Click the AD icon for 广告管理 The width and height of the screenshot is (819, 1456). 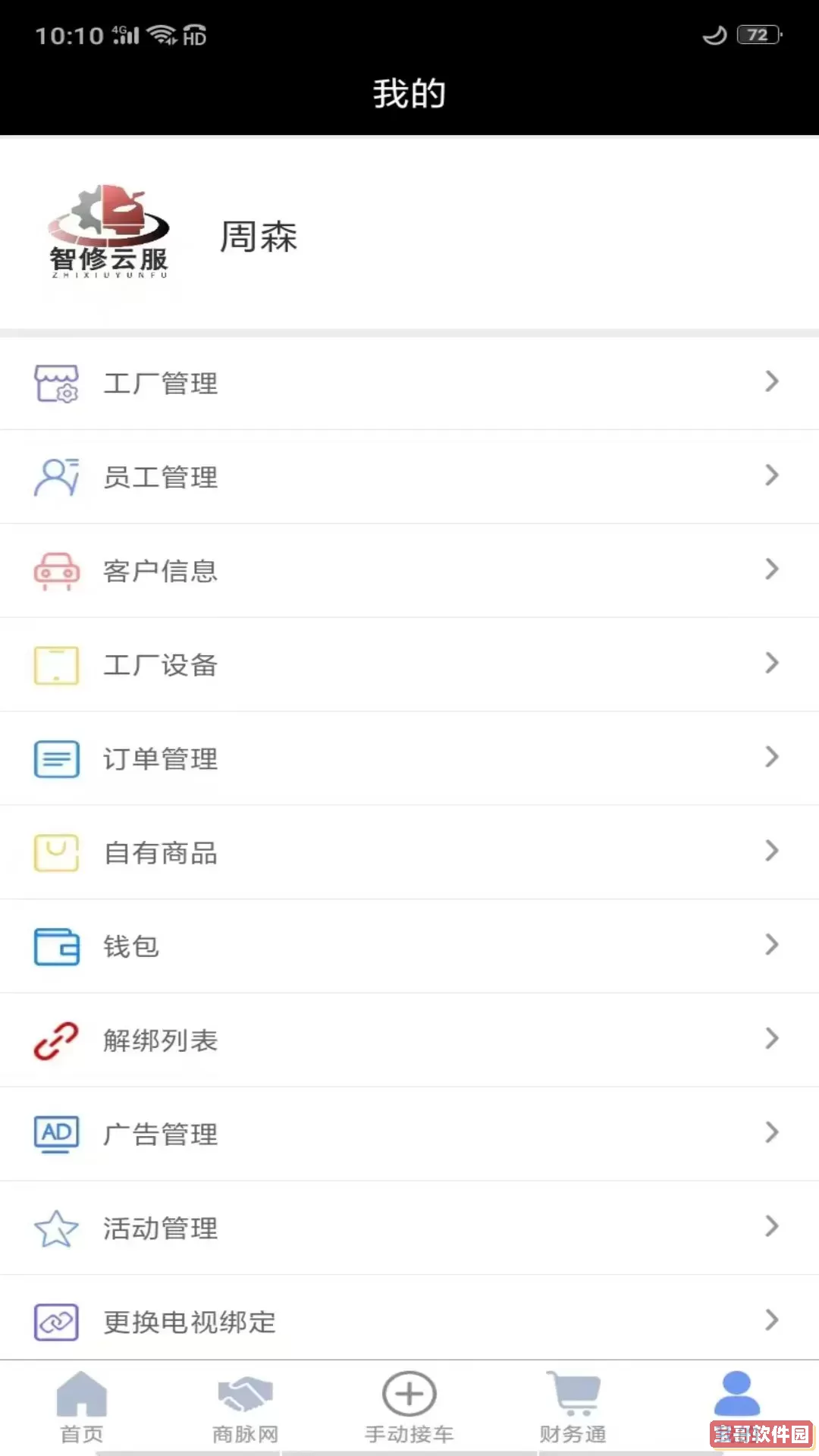click(56, 1134)
